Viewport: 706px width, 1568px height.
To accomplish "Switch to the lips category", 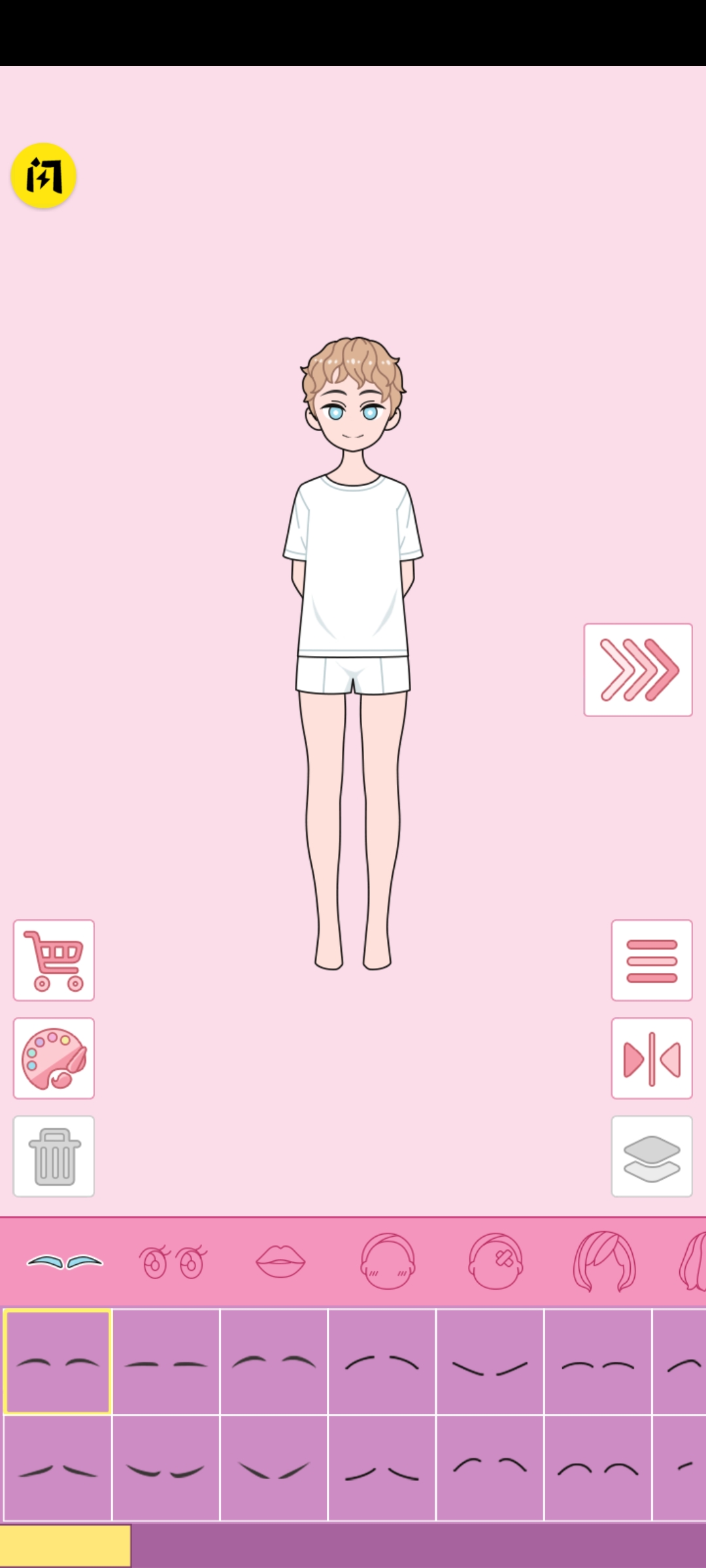I will pos(280,1262).
